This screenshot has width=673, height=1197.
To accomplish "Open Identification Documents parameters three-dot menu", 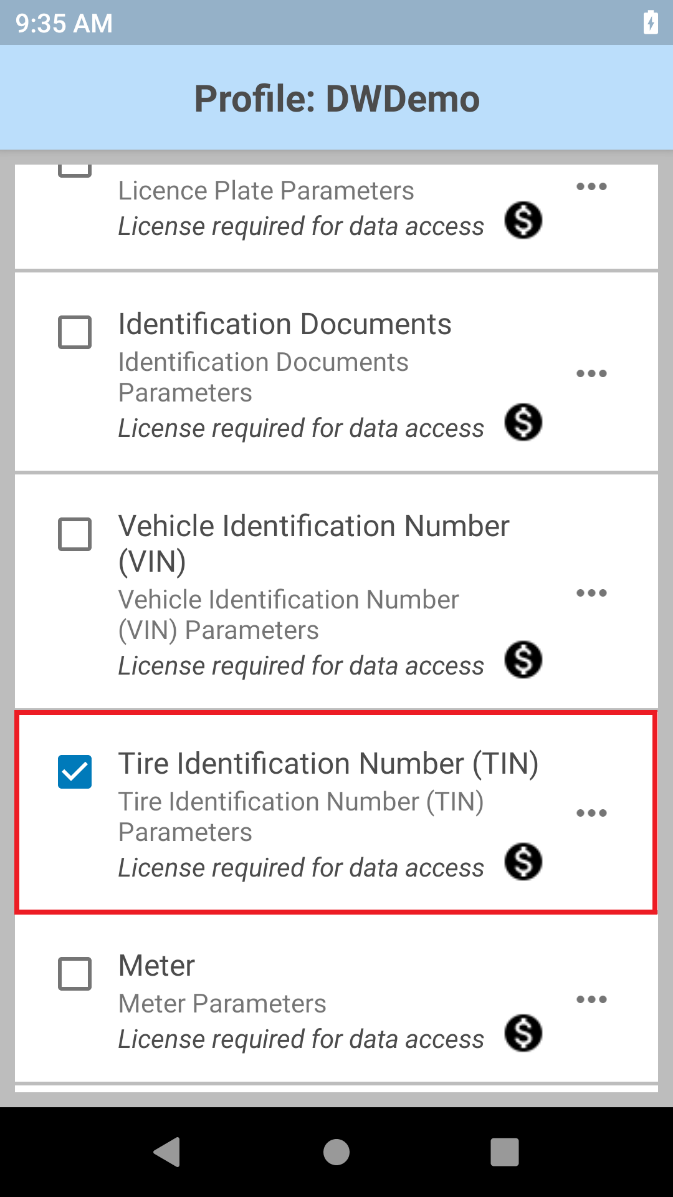I will (591, 373).
